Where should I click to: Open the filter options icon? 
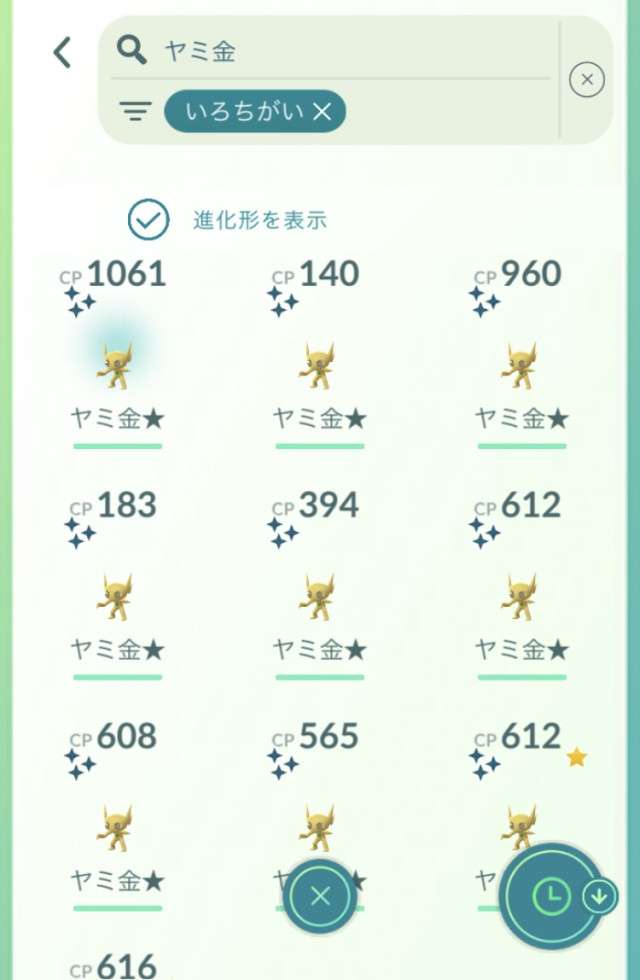coord(134,111)
